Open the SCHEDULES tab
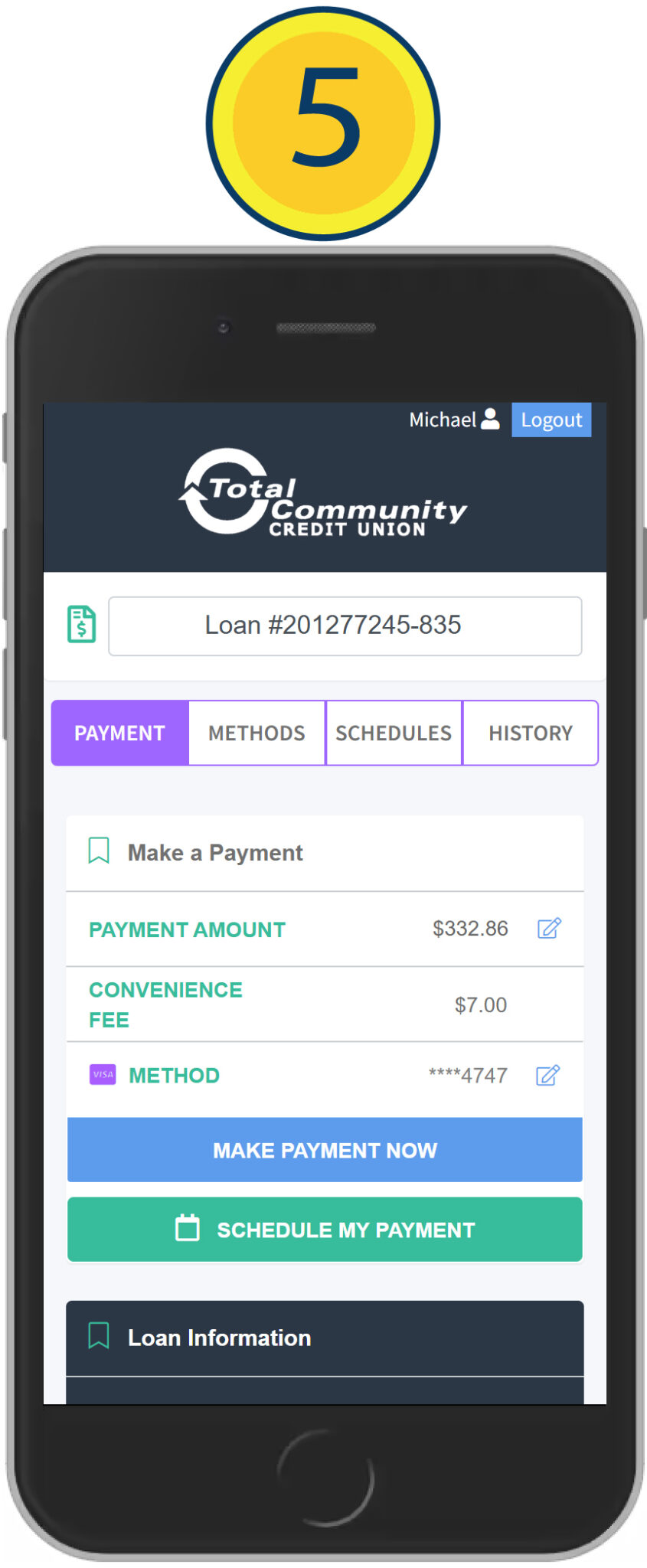Viewport: 647px width, 1568px height. 394,733
